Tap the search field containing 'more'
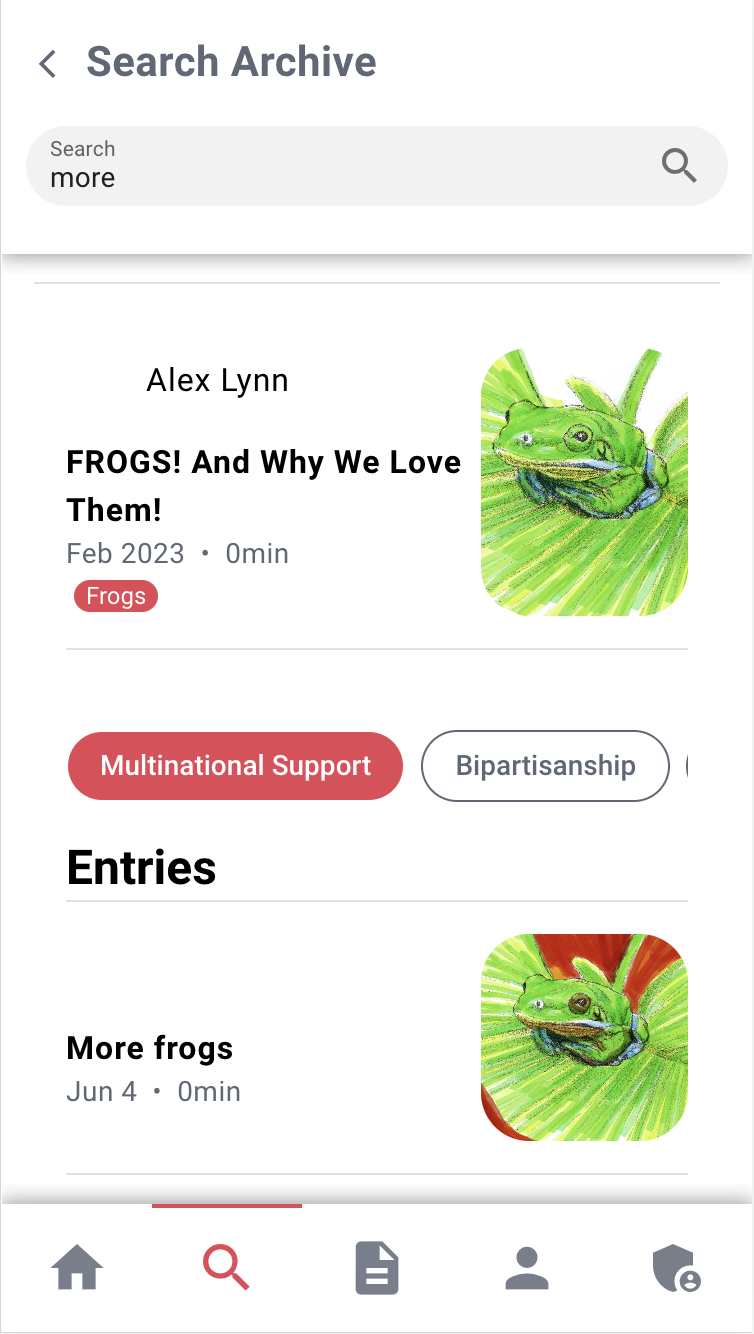The height and width of the screenshot is (1334, 754). click(300, 178)
